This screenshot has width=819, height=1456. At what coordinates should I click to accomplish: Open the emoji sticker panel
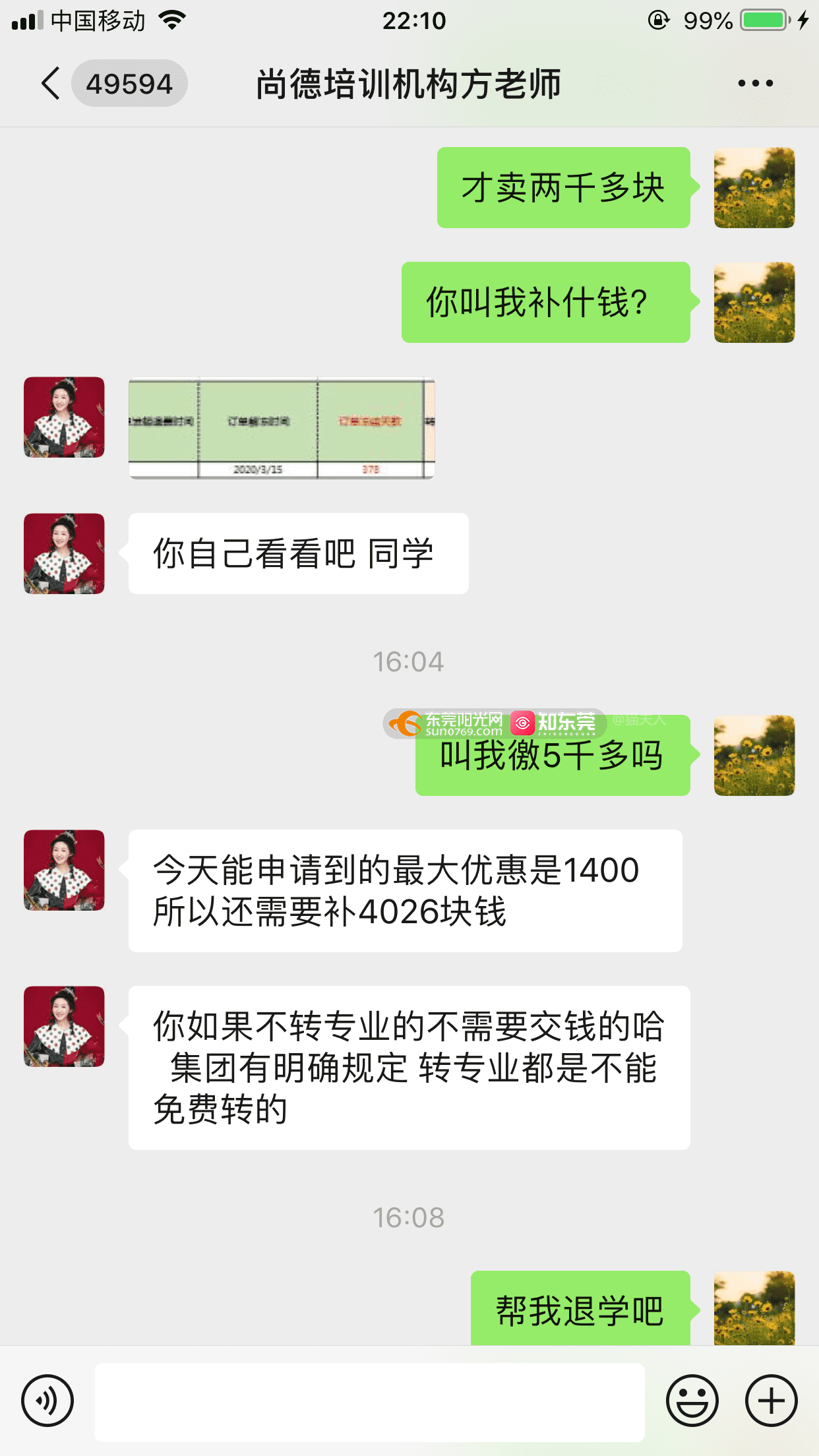692,1400
